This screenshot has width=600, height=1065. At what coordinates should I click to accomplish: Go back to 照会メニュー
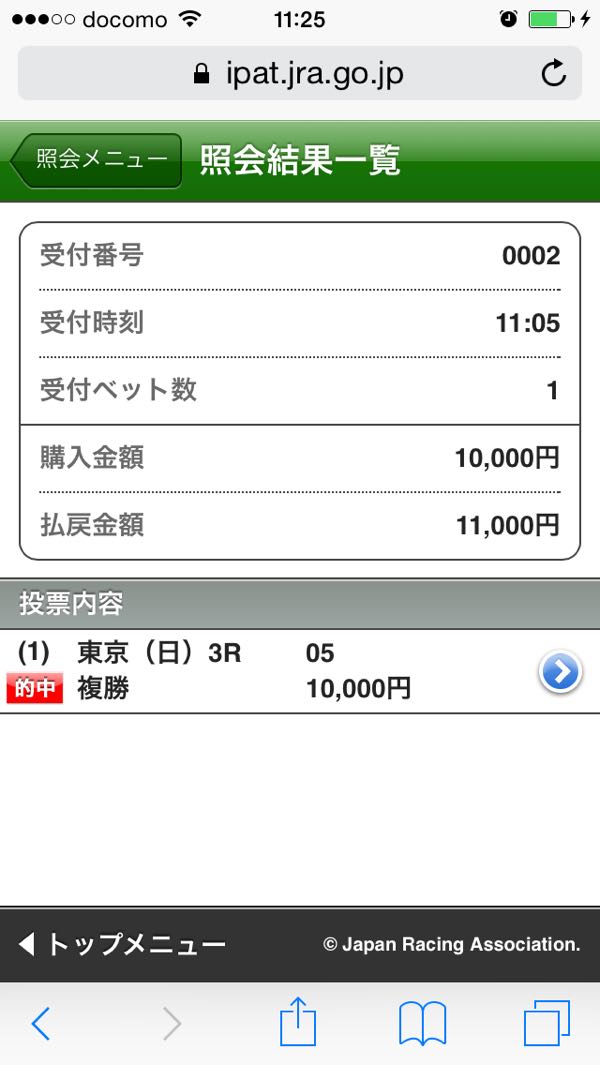(x=98, y=160)
